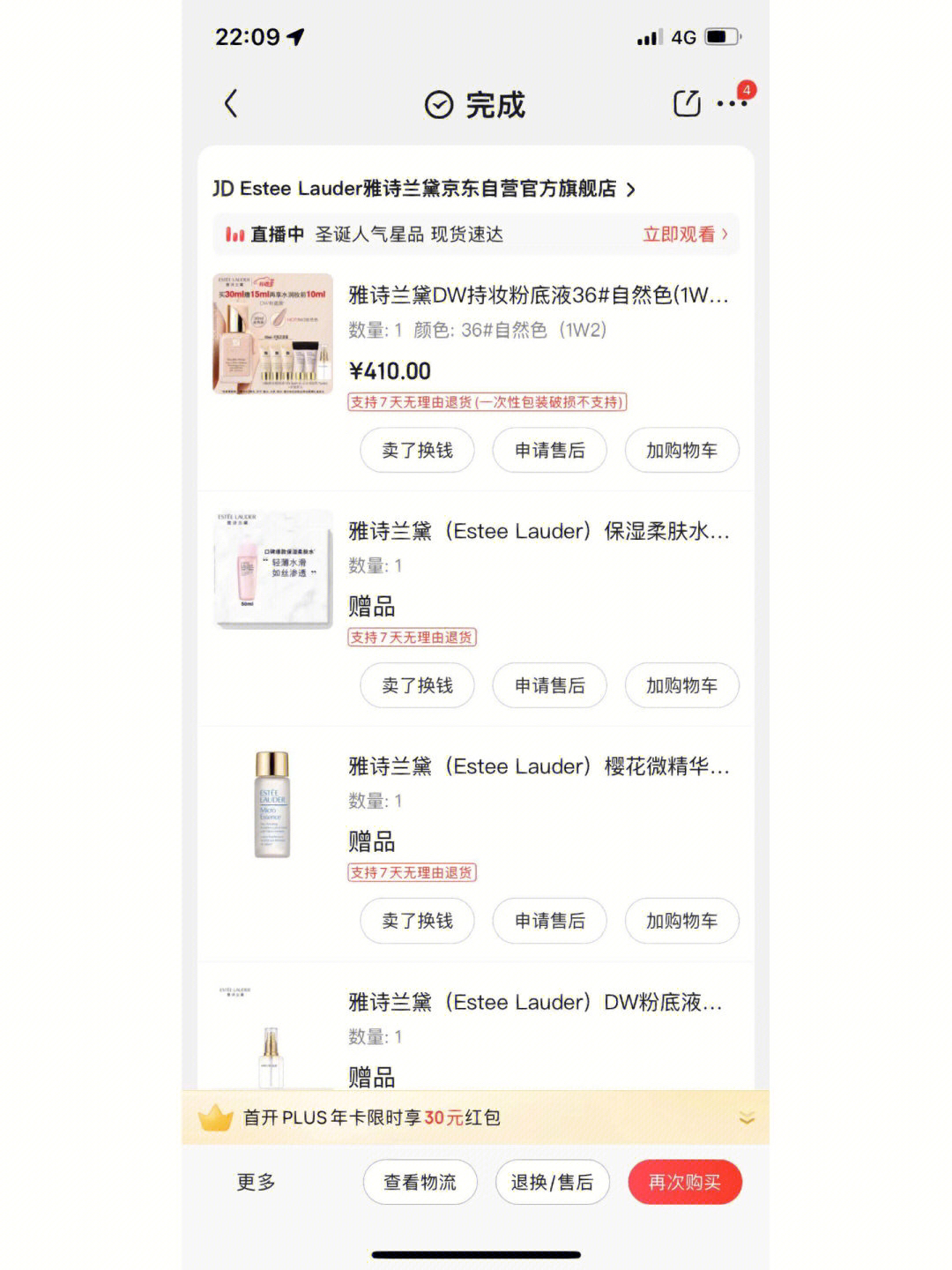Open Estee Lauder京东自营官方旗舰店 store page
This screenshot has height=1270, width=952.
tap(423, 189)
